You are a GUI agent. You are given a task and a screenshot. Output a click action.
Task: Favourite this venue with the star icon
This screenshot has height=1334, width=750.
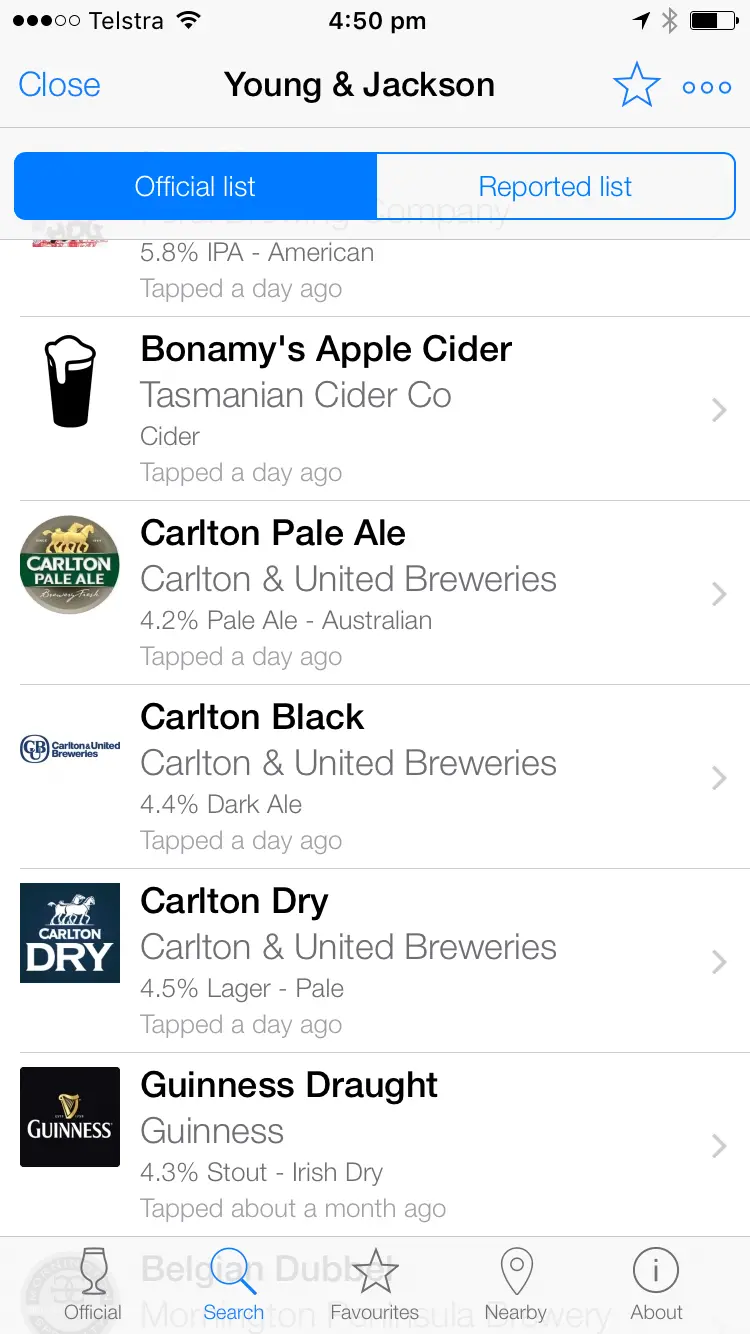point(636,86)
